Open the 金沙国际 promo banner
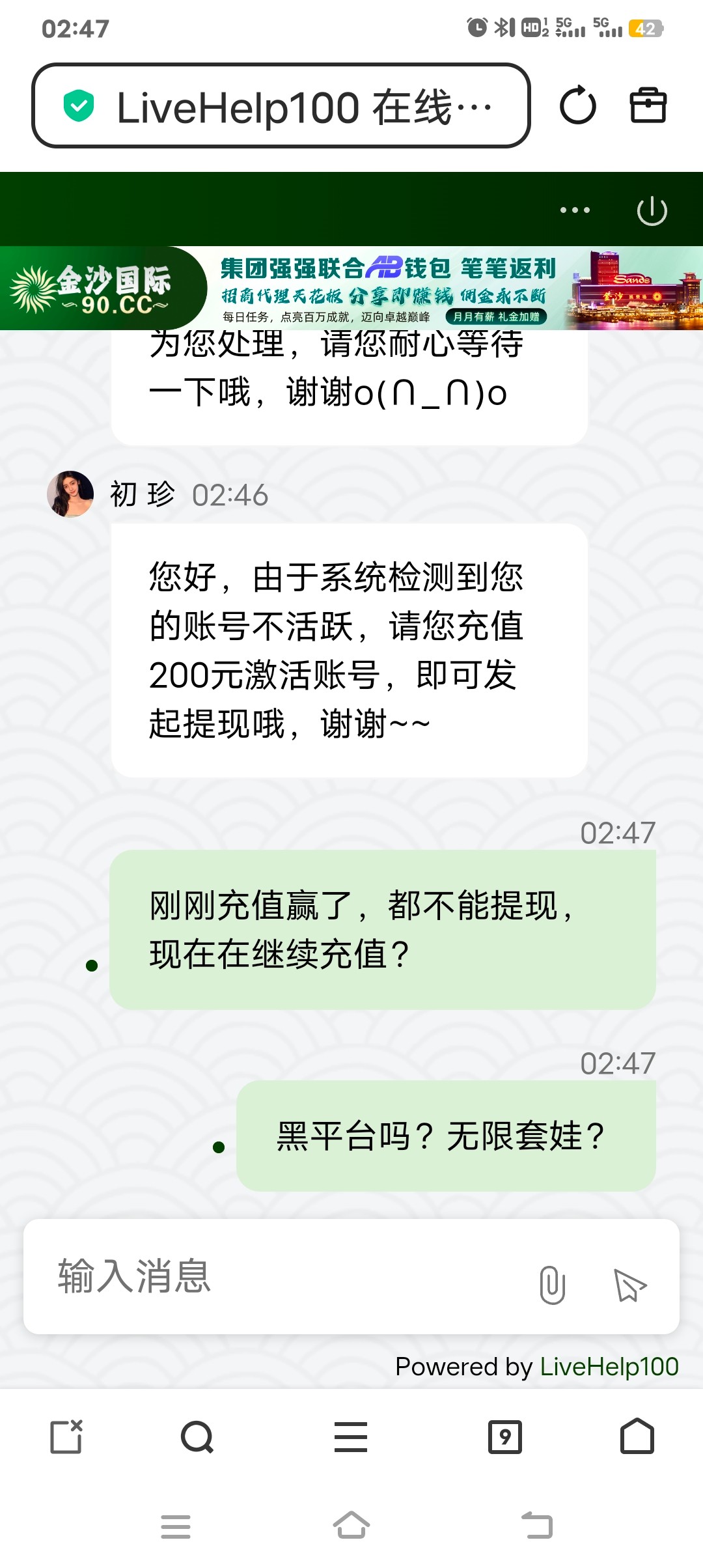 tap(351, 288)
